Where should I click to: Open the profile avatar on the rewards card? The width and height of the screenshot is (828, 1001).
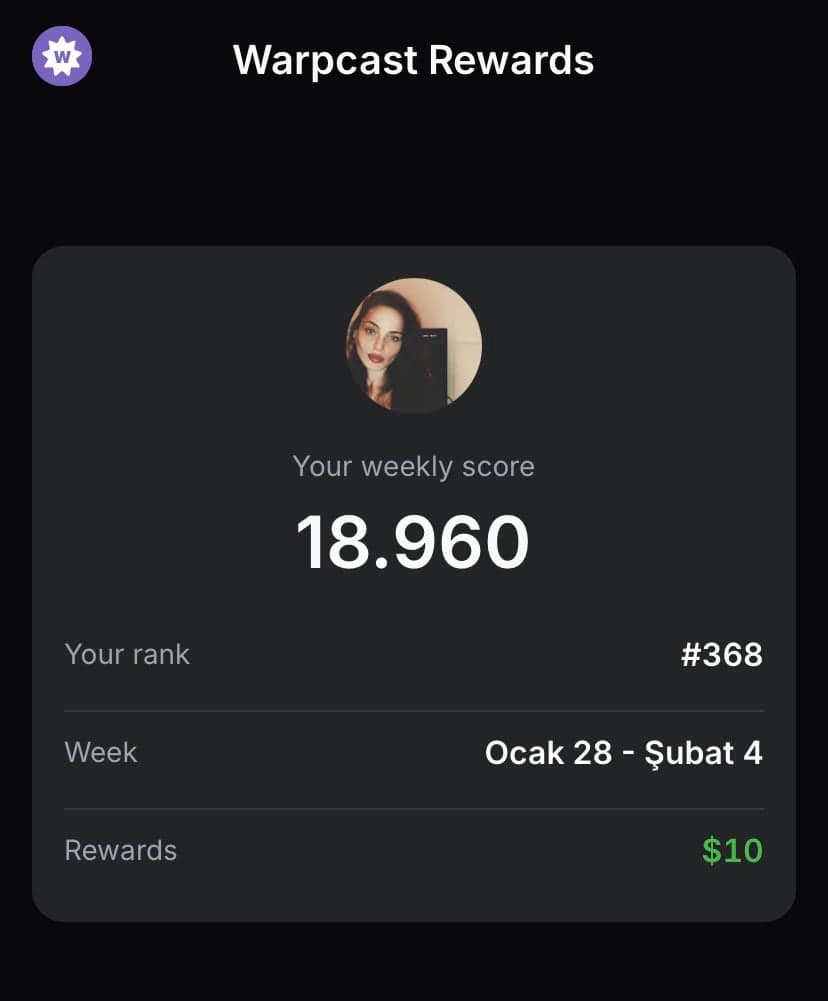[x=414, y=345]
